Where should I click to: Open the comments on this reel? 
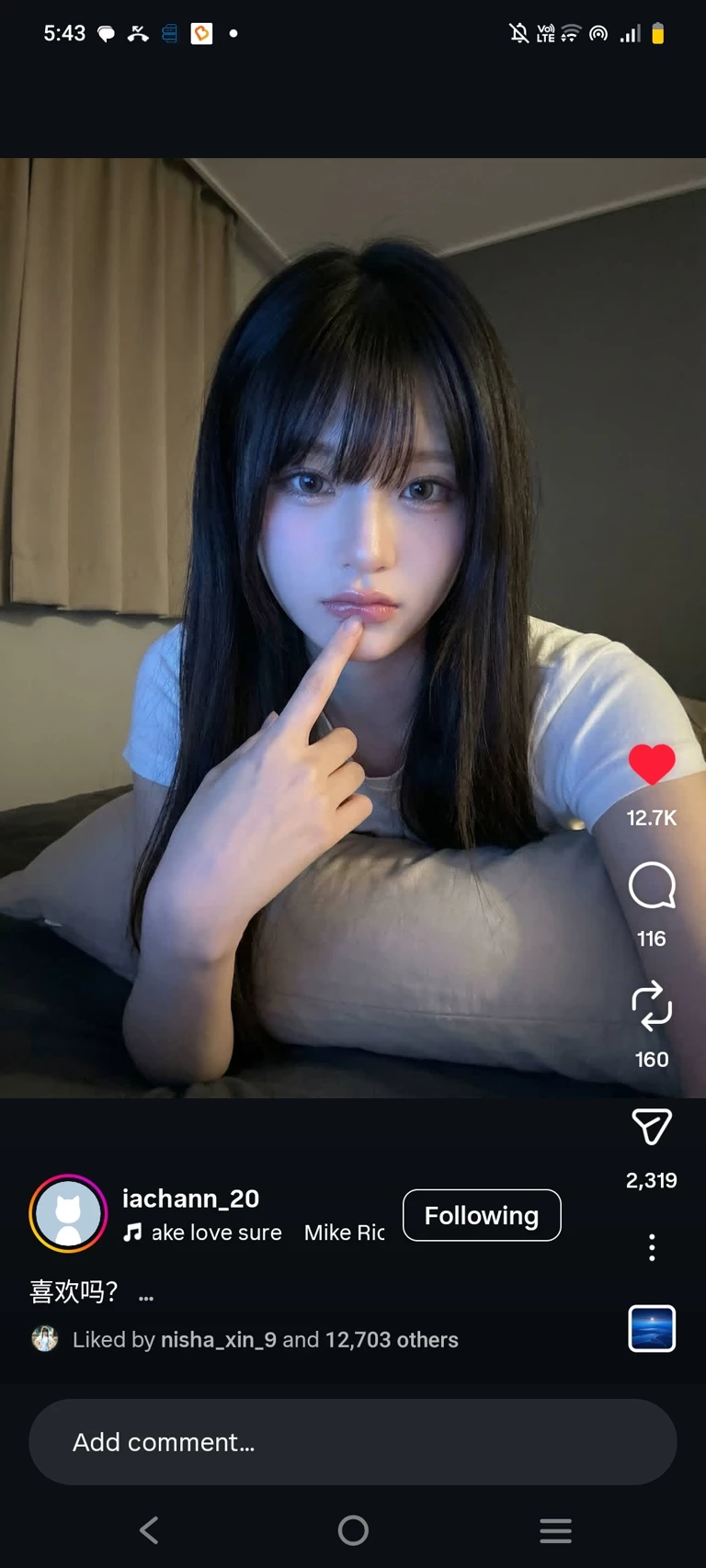click(652, 886)
